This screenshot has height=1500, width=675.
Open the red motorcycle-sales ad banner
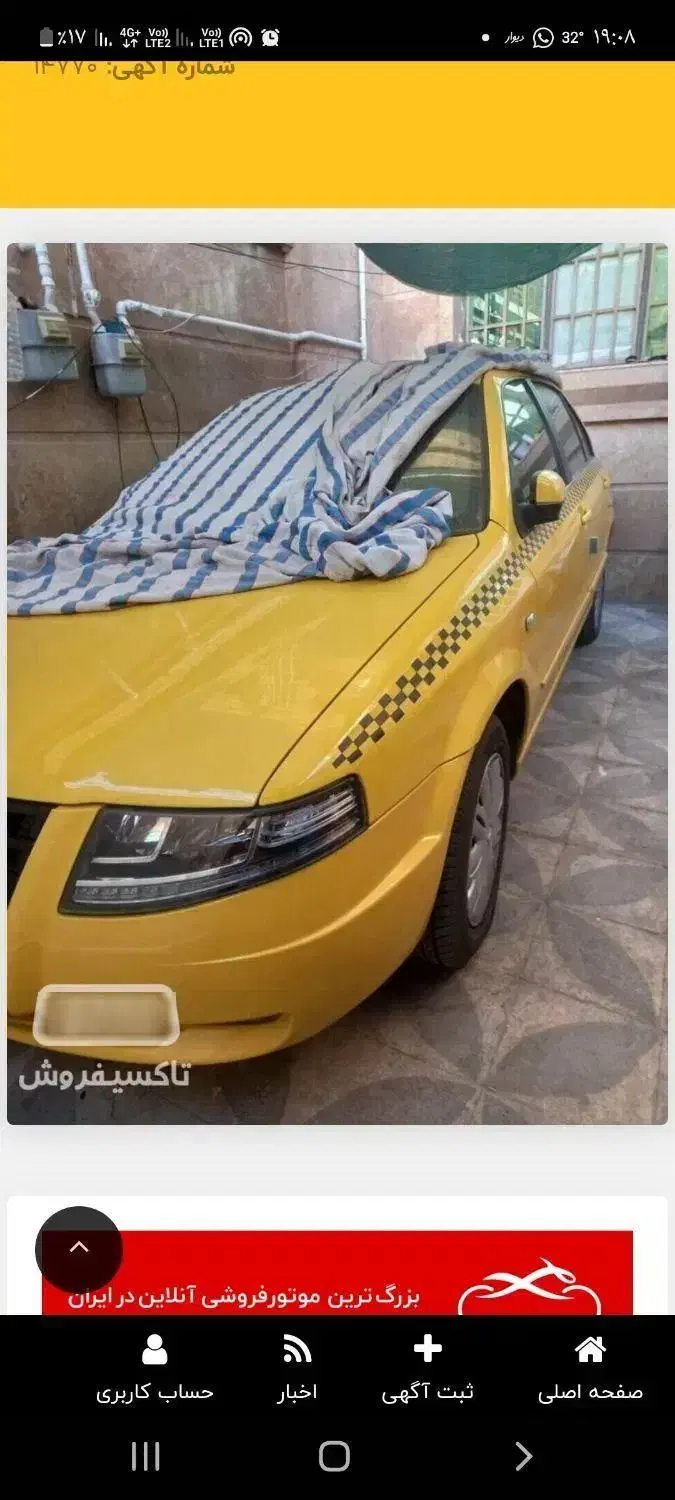pyautogui.click(x=337, y=1273)
